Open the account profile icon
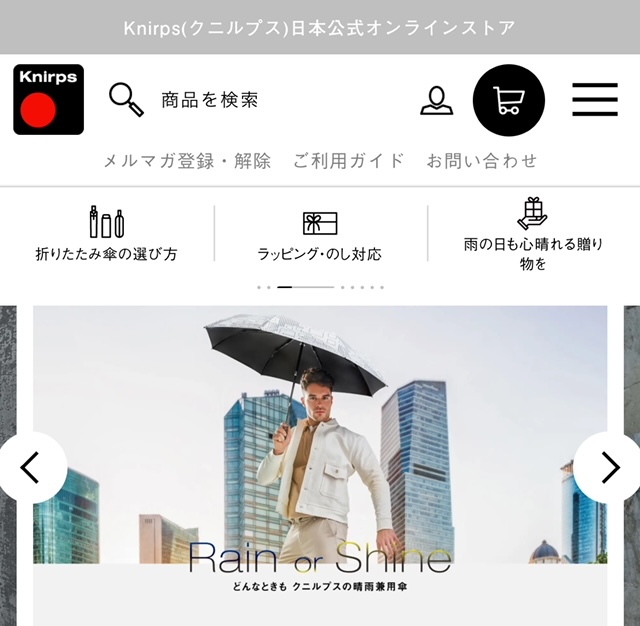This screenshot has width=640, height=626. coord(436,100)
